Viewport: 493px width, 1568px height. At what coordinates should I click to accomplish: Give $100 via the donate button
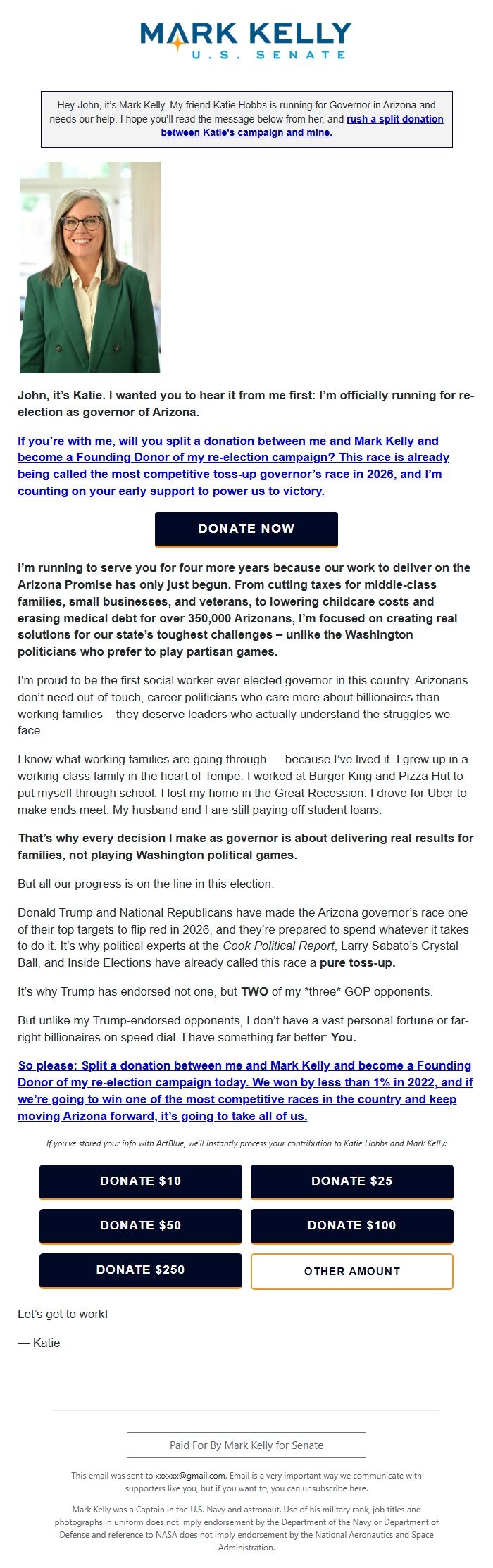click(x=351, y=1225)
